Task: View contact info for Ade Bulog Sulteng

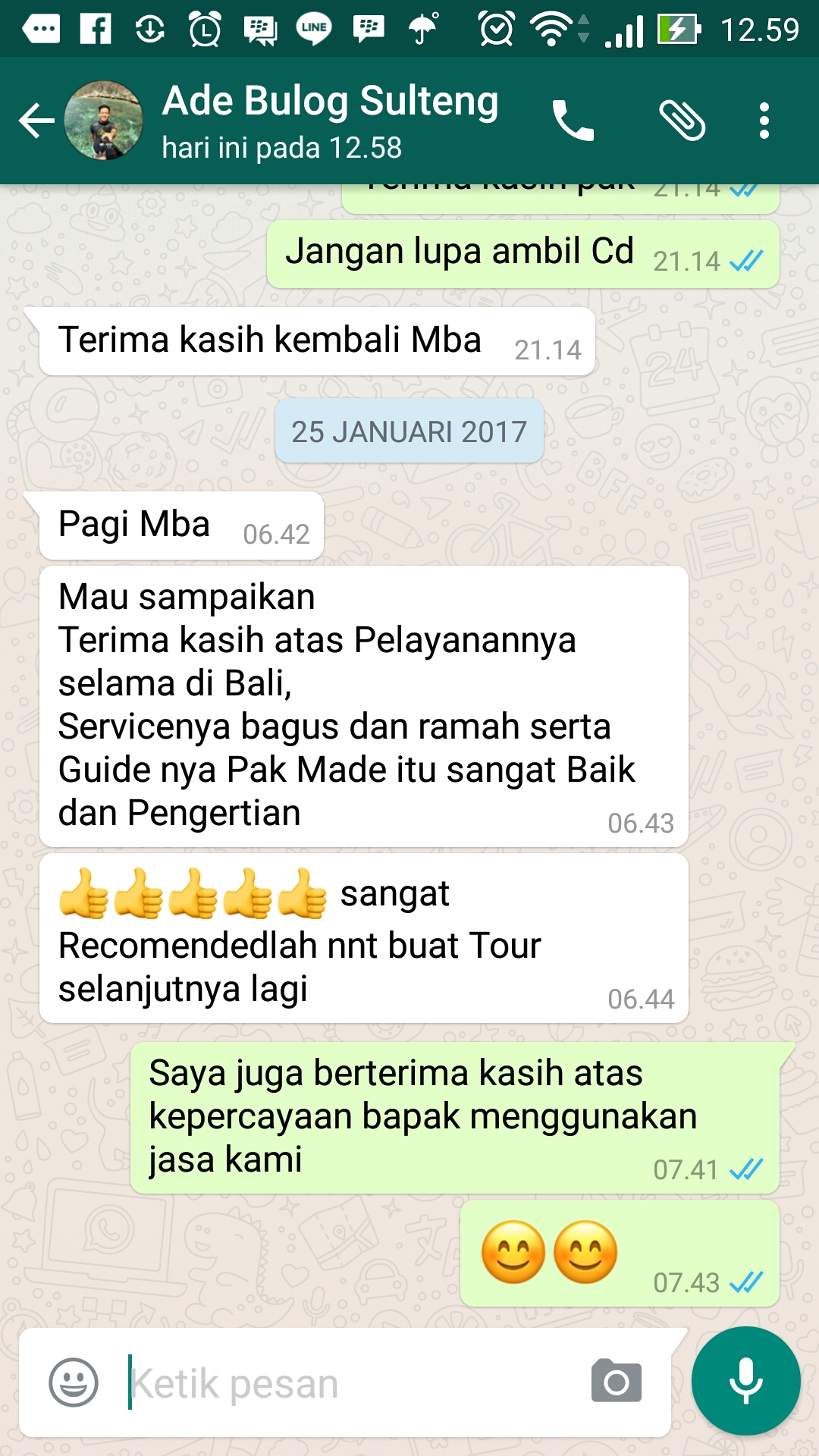Action: point(331,121)
